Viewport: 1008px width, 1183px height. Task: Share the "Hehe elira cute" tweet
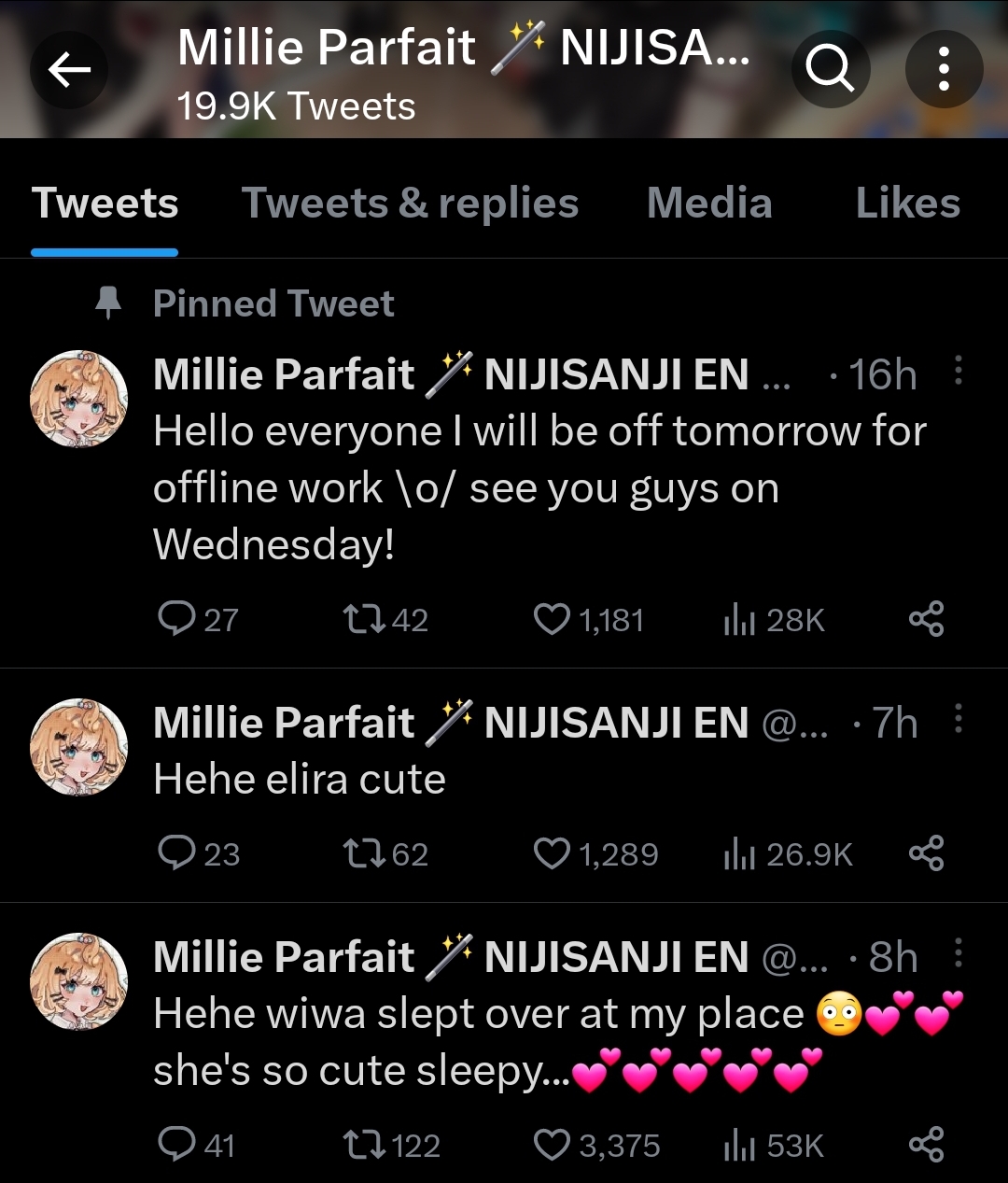point(926,853)
